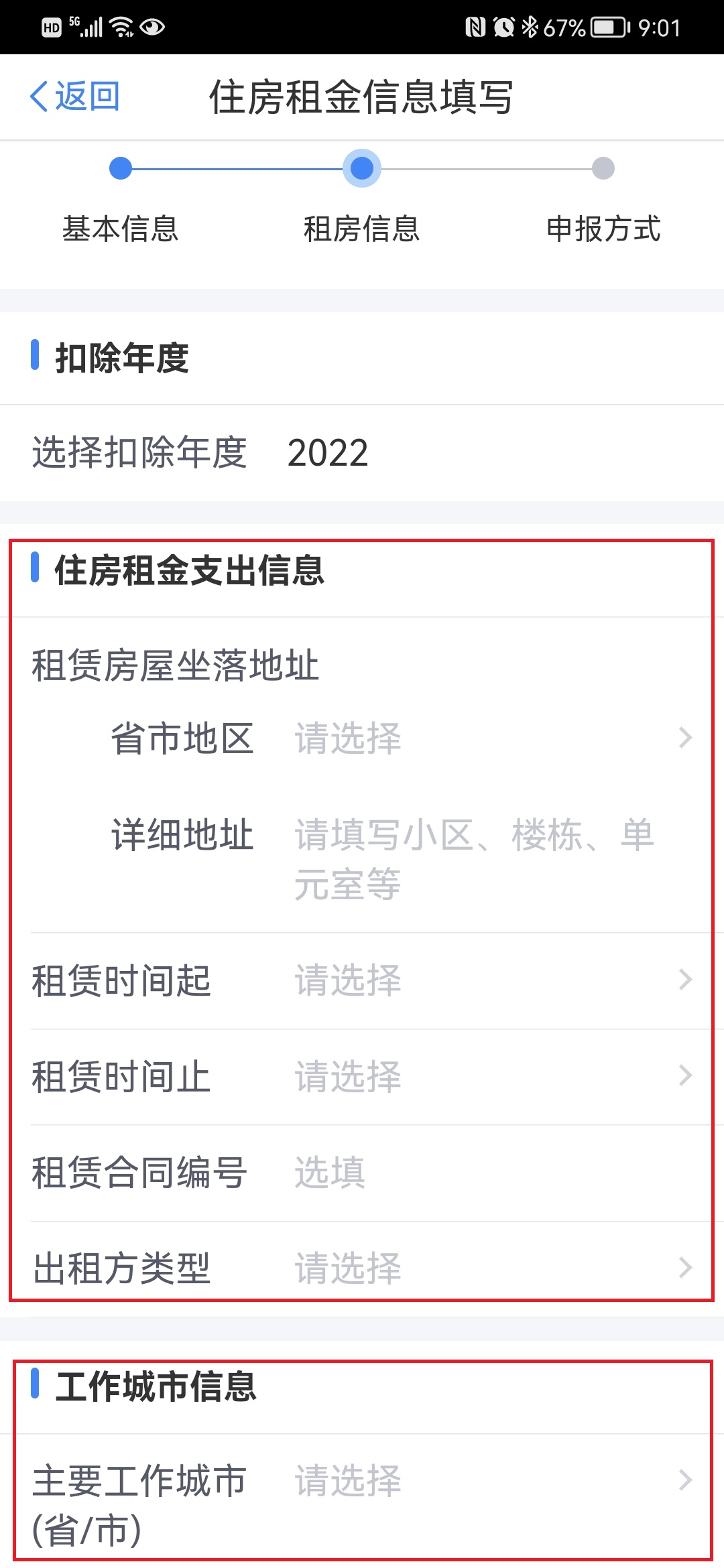This screenshot has height=1568, width=724.
Task: Choose the 出租方类型 lessor type
Action: (x=469, y=1268)
